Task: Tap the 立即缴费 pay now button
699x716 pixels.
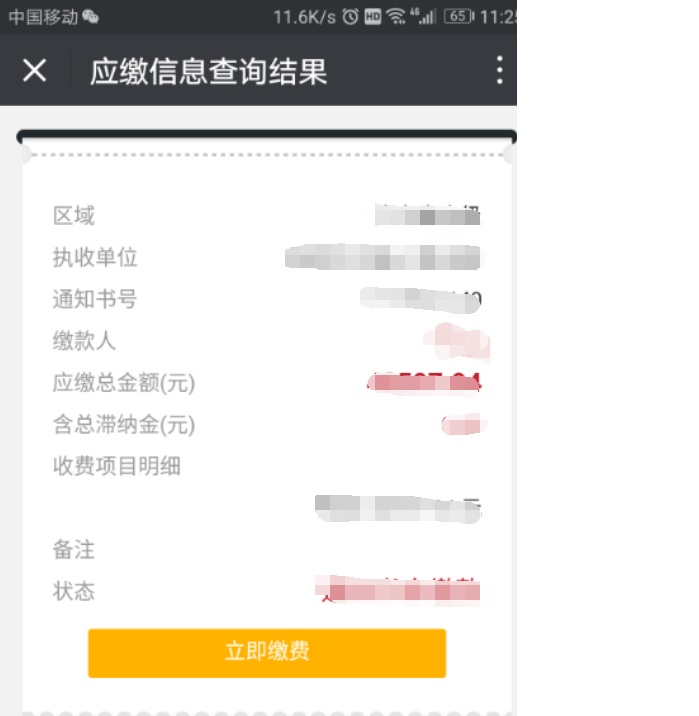Action: [267, 653]
